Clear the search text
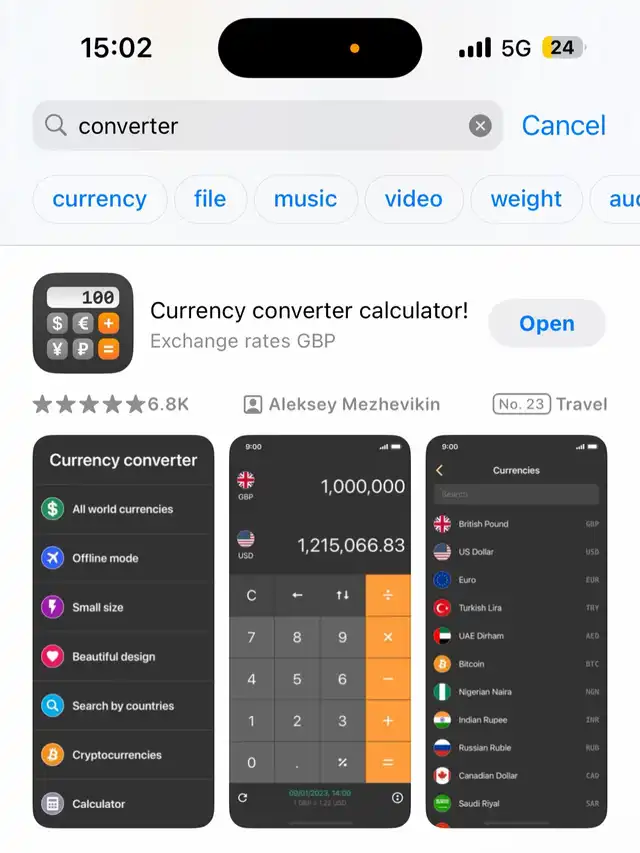Screen dimensions: 640x853 480,126
